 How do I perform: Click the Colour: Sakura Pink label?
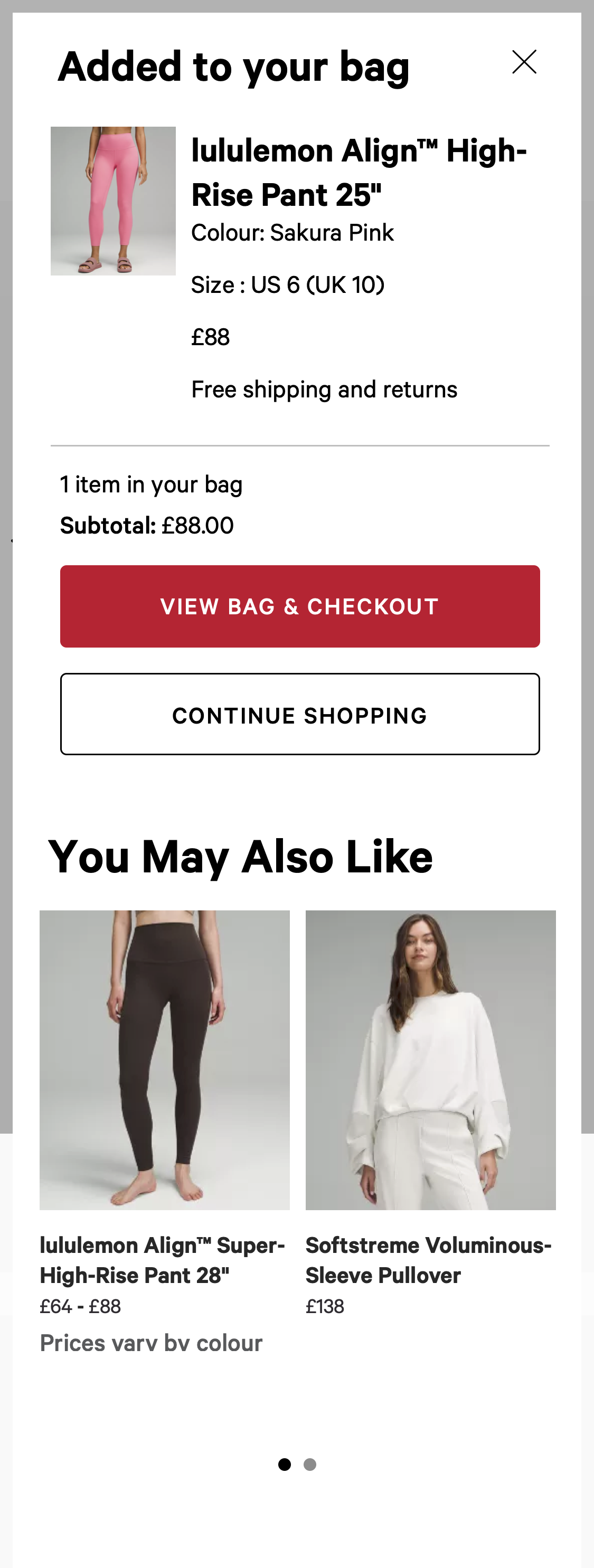click(292, 233)
